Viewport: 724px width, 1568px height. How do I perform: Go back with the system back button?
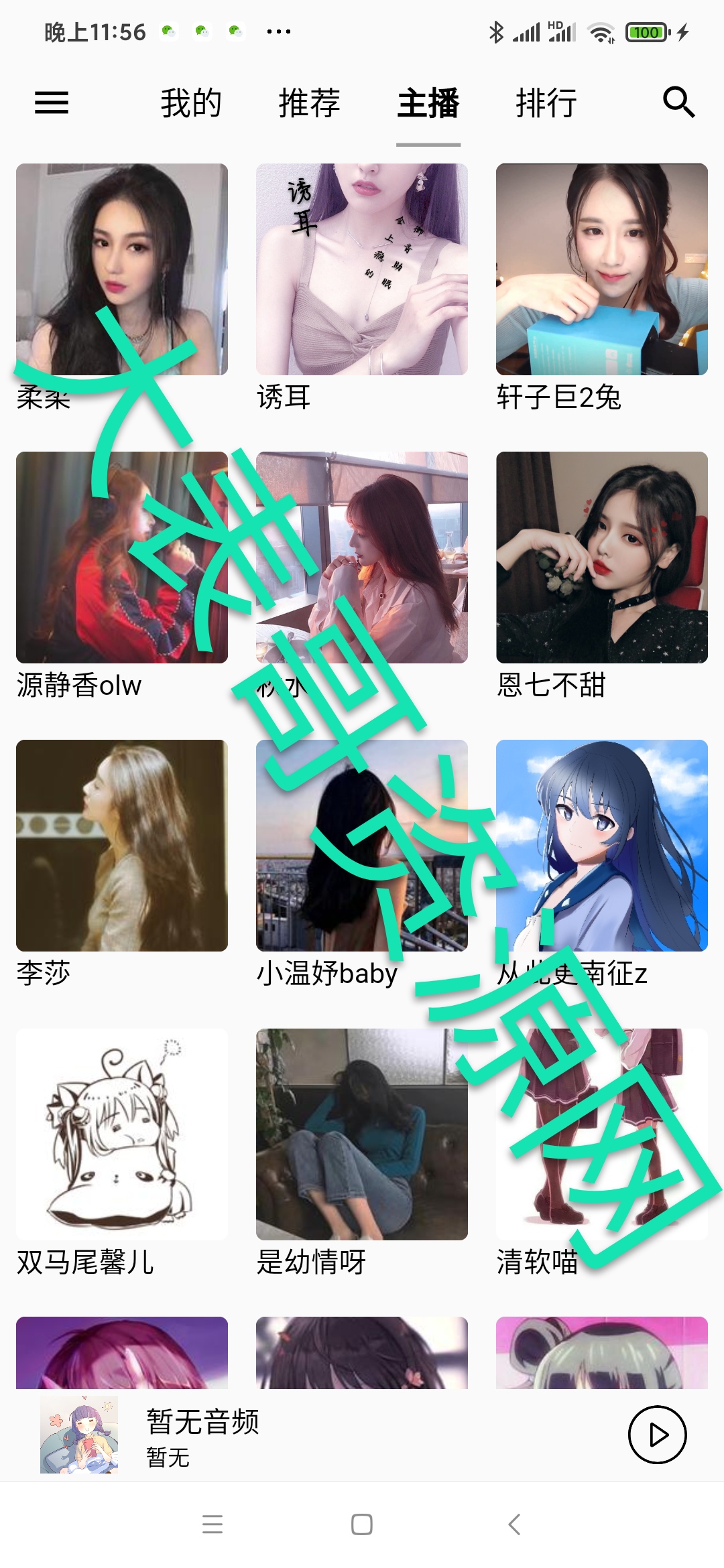[514, 1524]
